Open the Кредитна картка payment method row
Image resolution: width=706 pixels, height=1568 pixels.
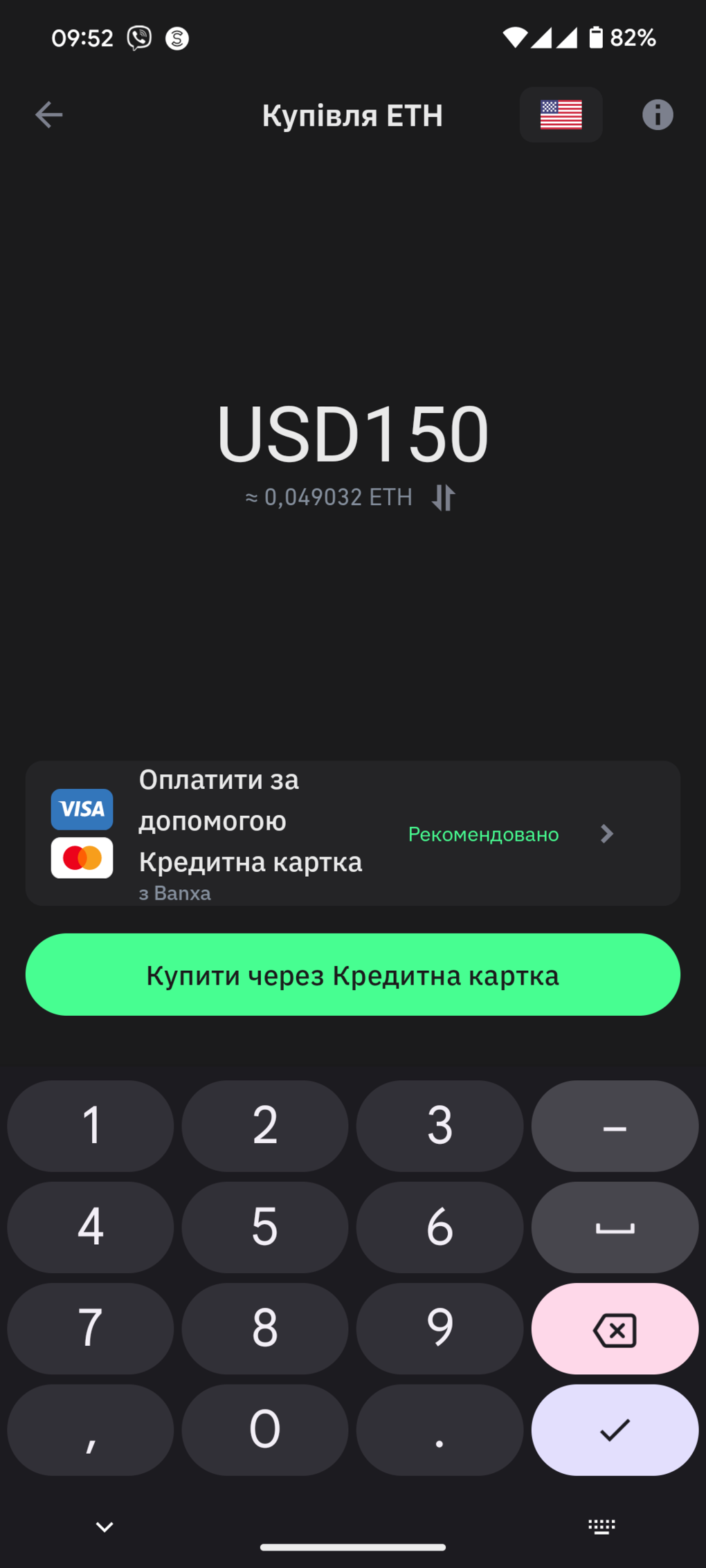tap(352, 833)
